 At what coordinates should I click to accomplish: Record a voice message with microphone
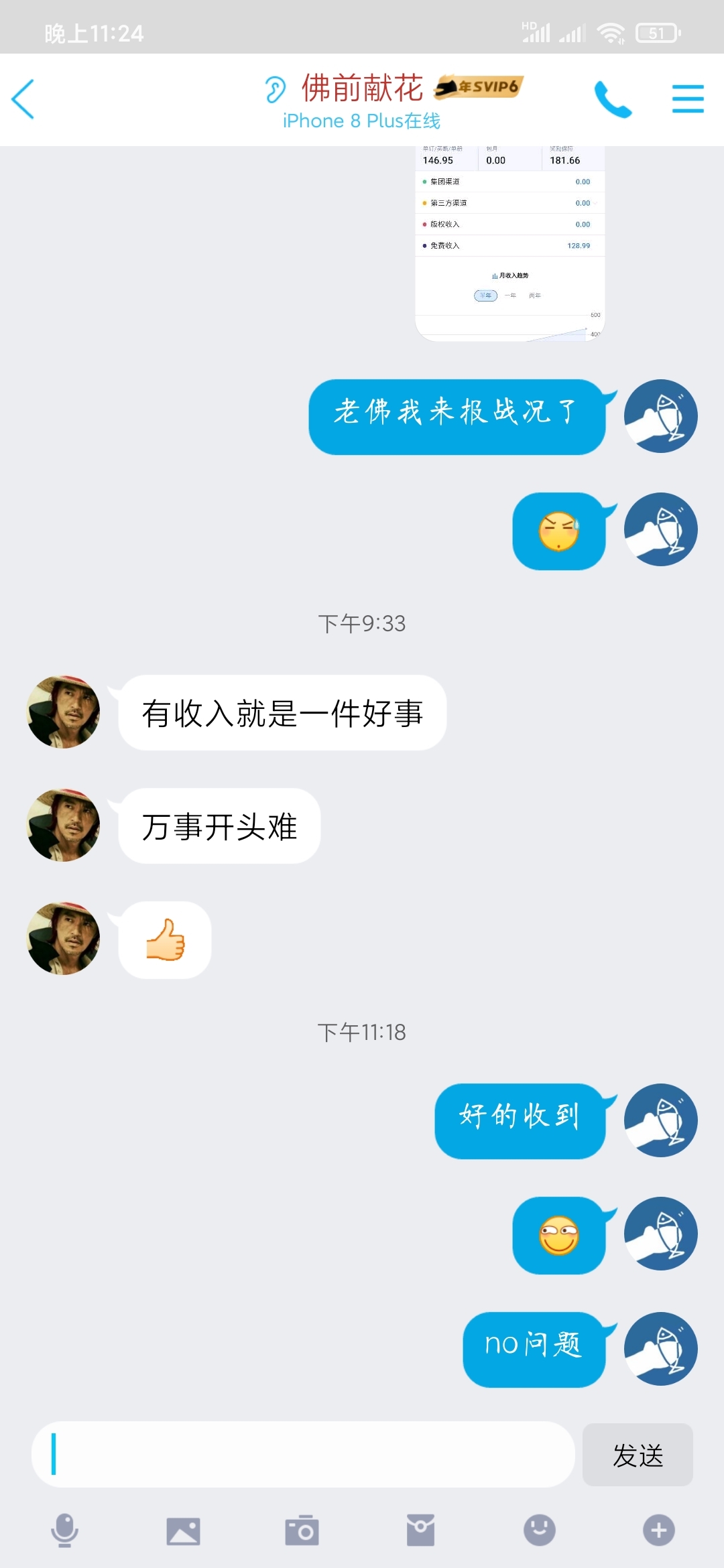coord(65,1530)
